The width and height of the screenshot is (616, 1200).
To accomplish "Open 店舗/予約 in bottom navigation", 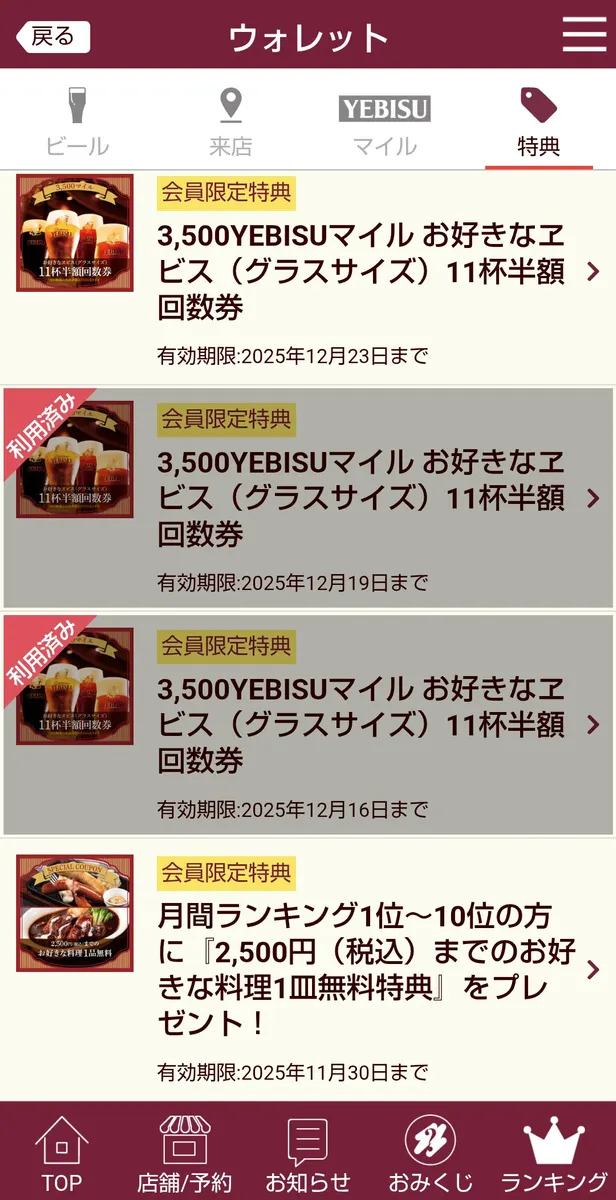I will (185, 1154).
